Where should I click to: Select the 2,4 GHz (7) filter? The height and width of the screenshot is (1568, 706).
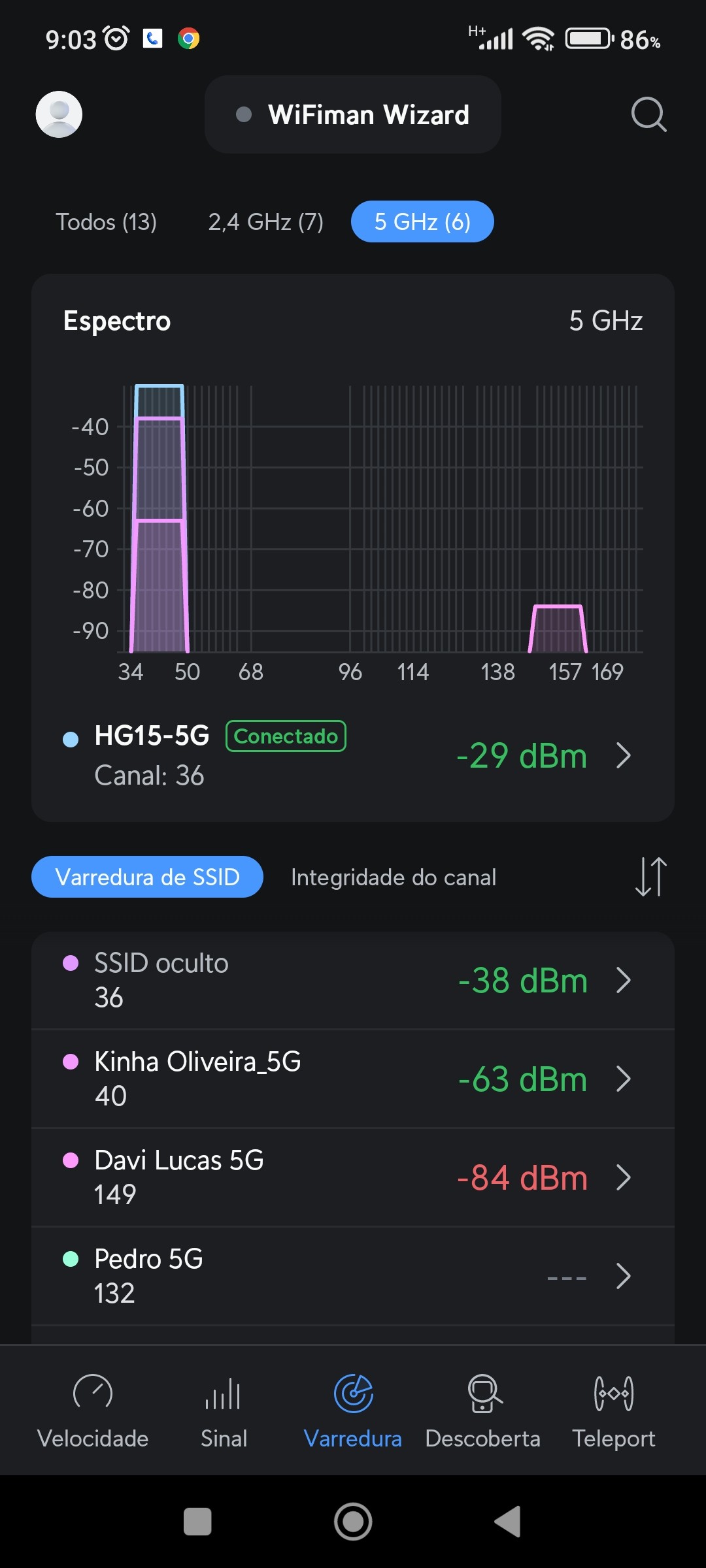265,222
